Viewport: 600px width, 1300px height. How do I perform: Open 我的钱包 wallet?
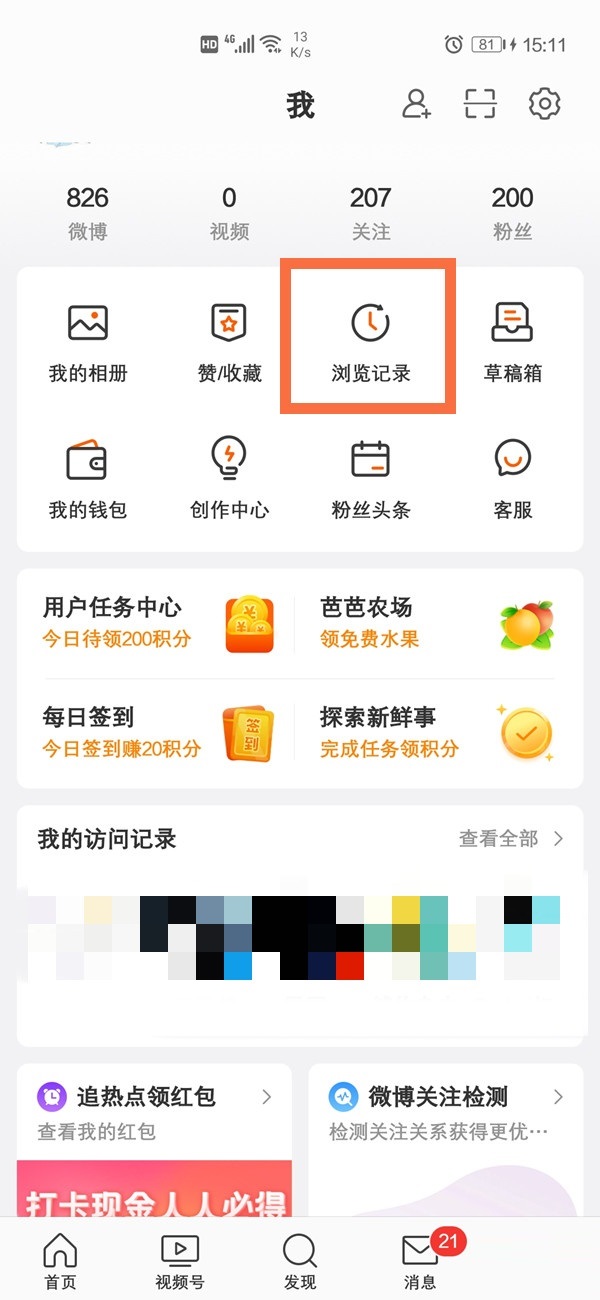point(88,480)
